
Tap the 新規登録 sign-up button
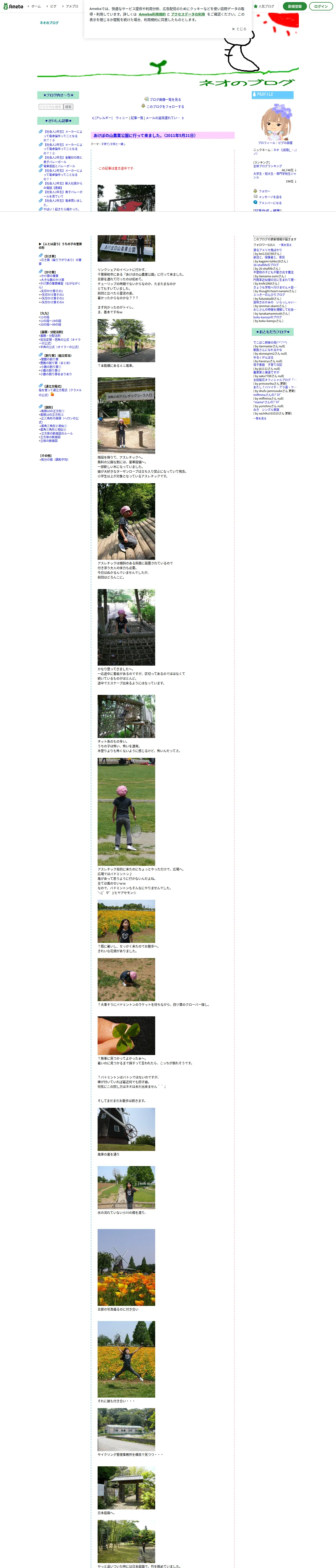[x=295, y=6]
